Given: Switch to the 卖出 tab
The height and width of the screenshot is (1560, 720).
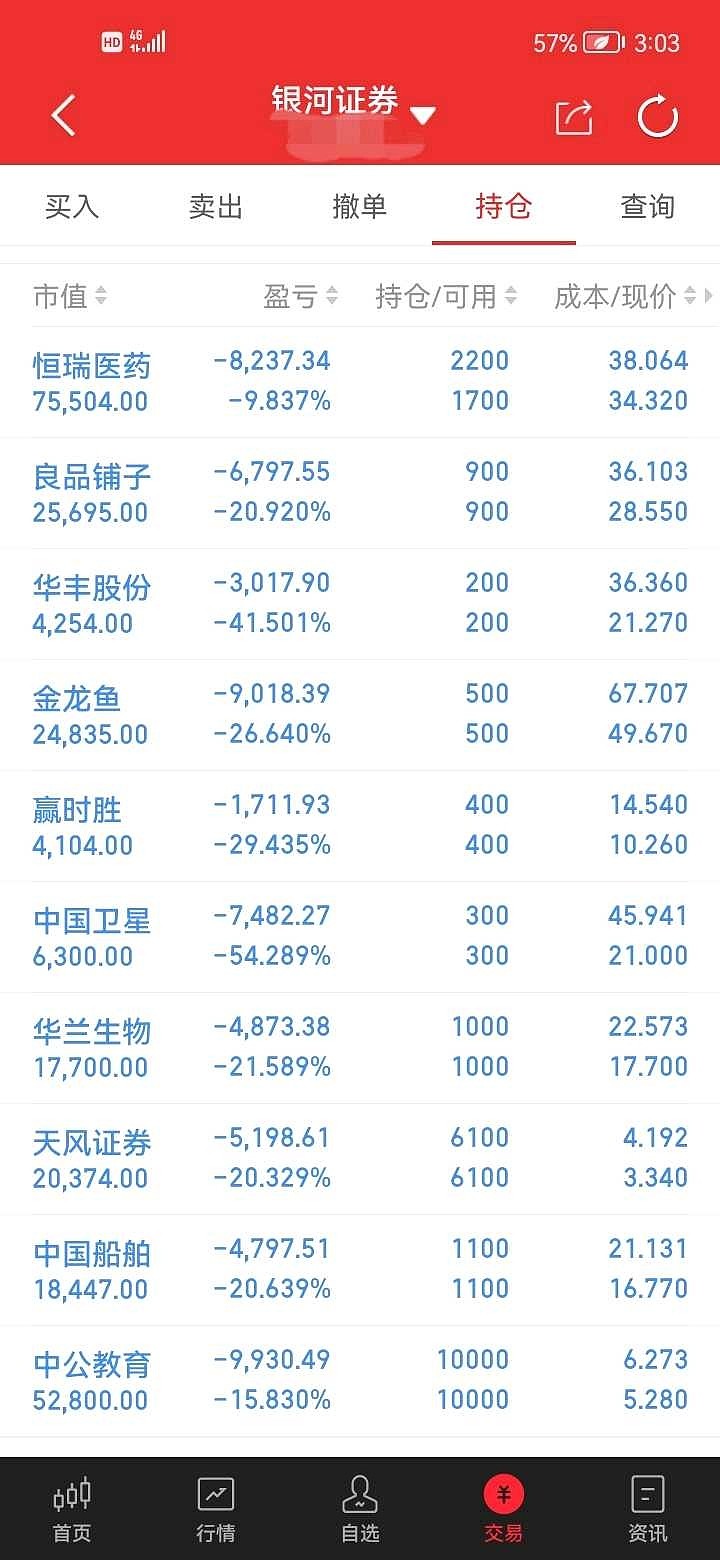Looking at the screenshot, I should coord(216,207).
